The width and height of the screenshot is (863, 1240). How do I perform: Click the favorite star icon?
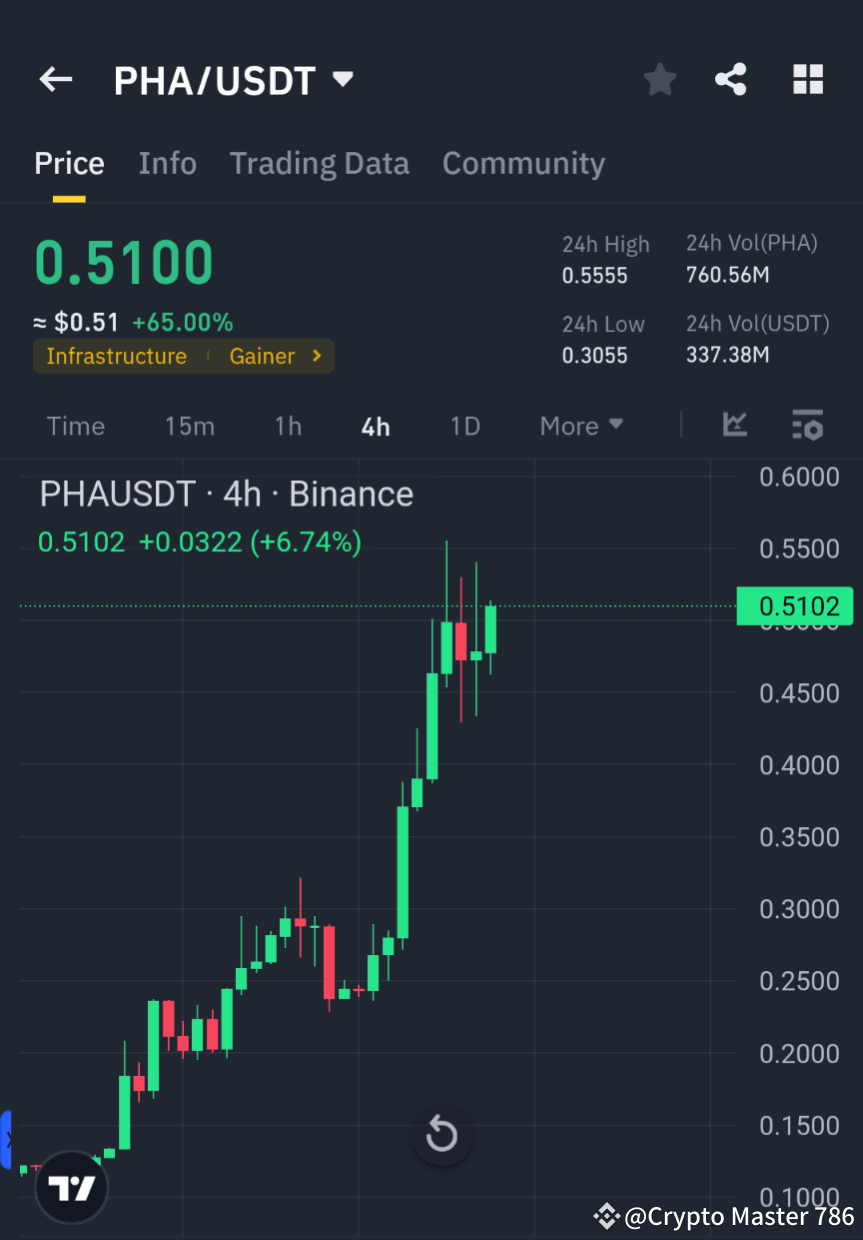pos(659,79)
